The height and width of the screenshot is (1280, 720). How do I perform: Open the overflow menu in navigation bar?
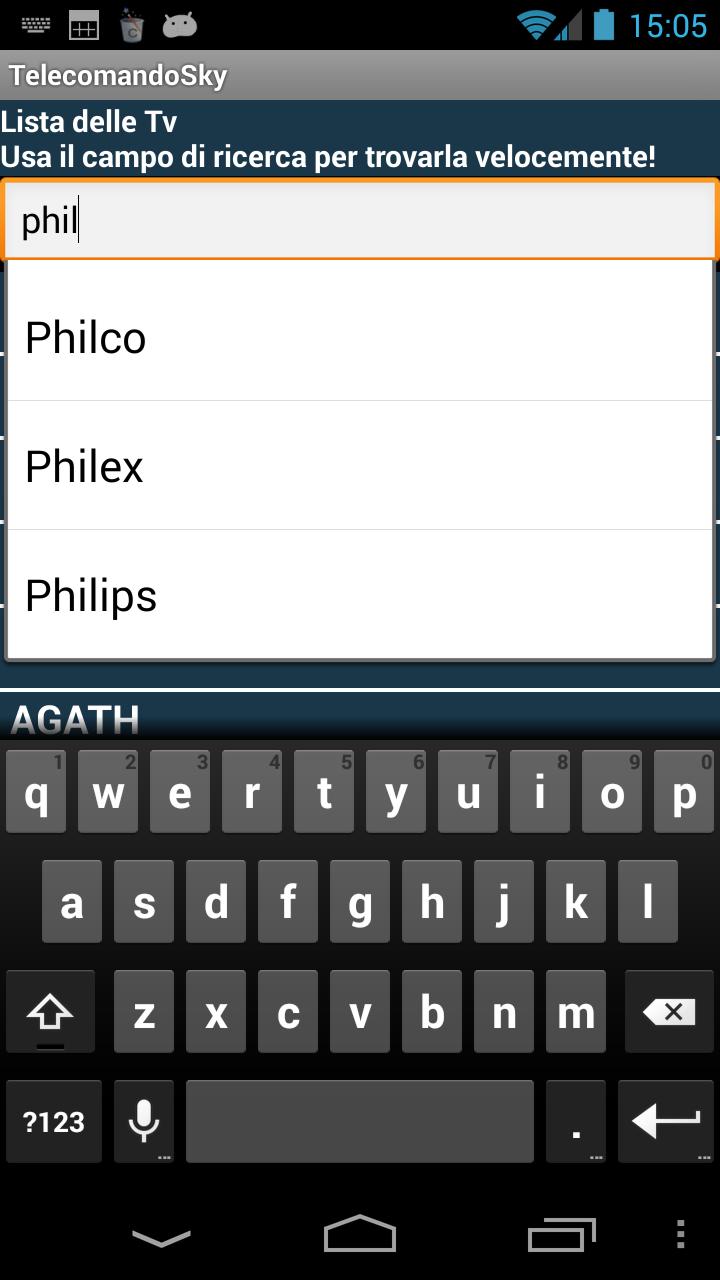coord(681,1236)
